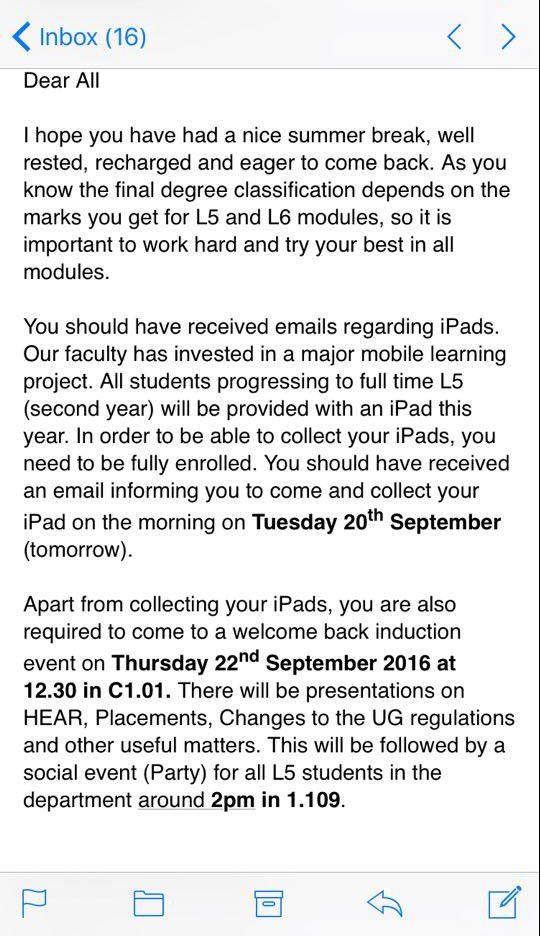Tap the underlined 'around 2pm' time

pos(196,800)
